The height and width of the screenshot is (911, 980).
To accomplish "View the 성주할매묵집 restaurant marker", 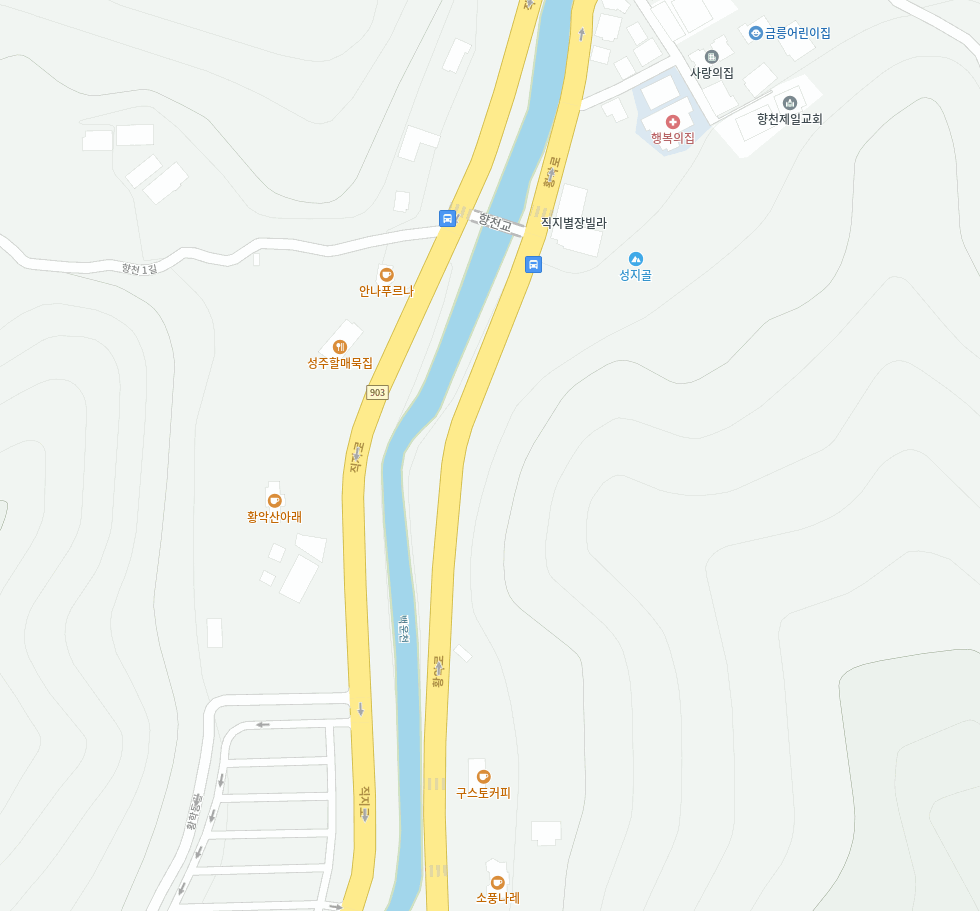I will click(x=340, y=347).
